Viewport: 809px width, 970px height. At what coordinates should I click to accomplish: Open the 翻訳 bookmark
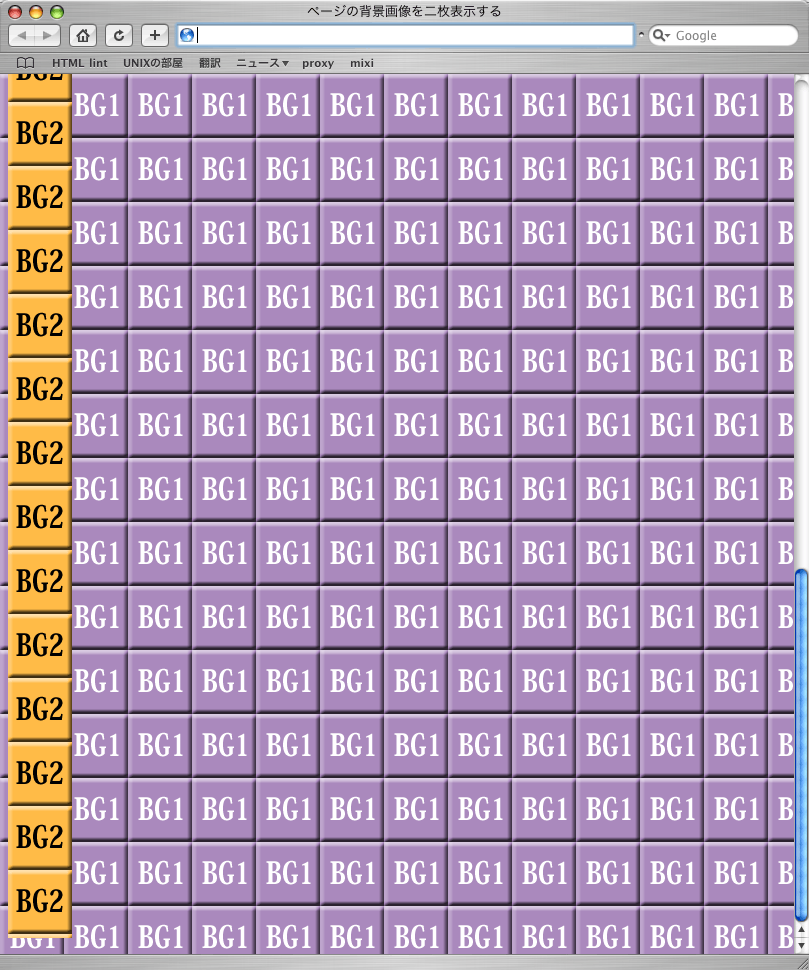(x=209, y=63)
